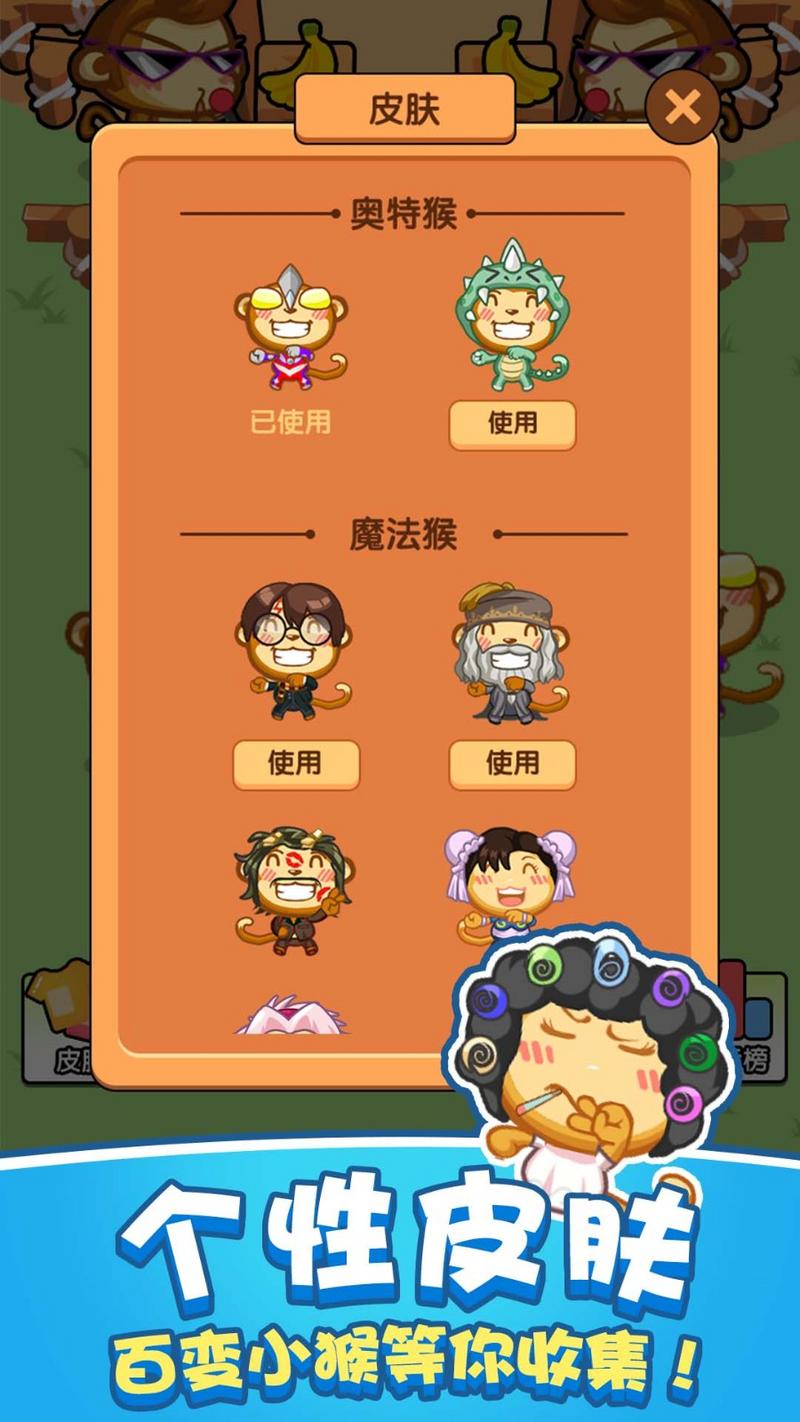The image size is (800, 1422).
Task: Select the Ultraman monkey skin icon
Action: 290,330
